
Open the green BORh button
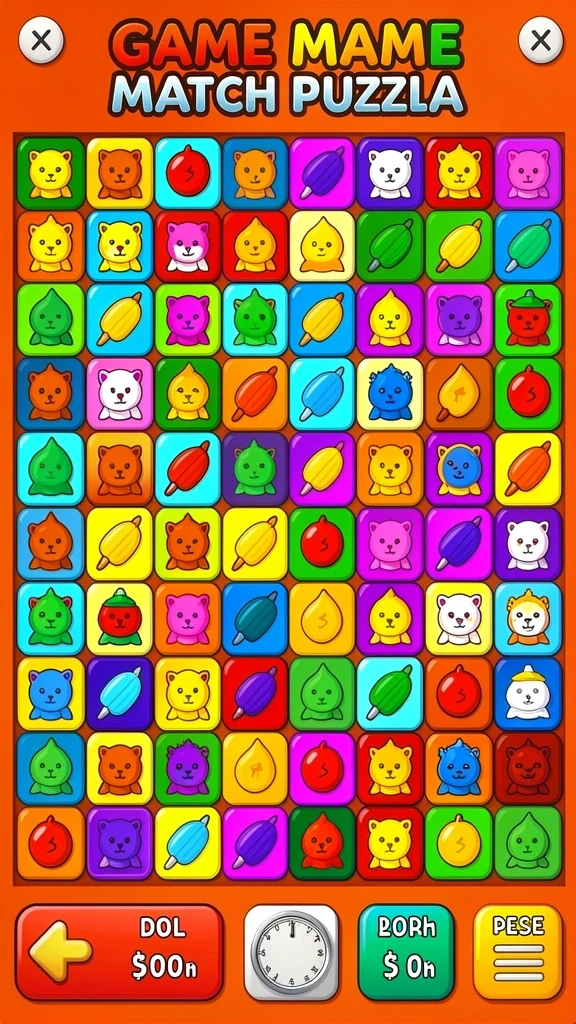406,952
